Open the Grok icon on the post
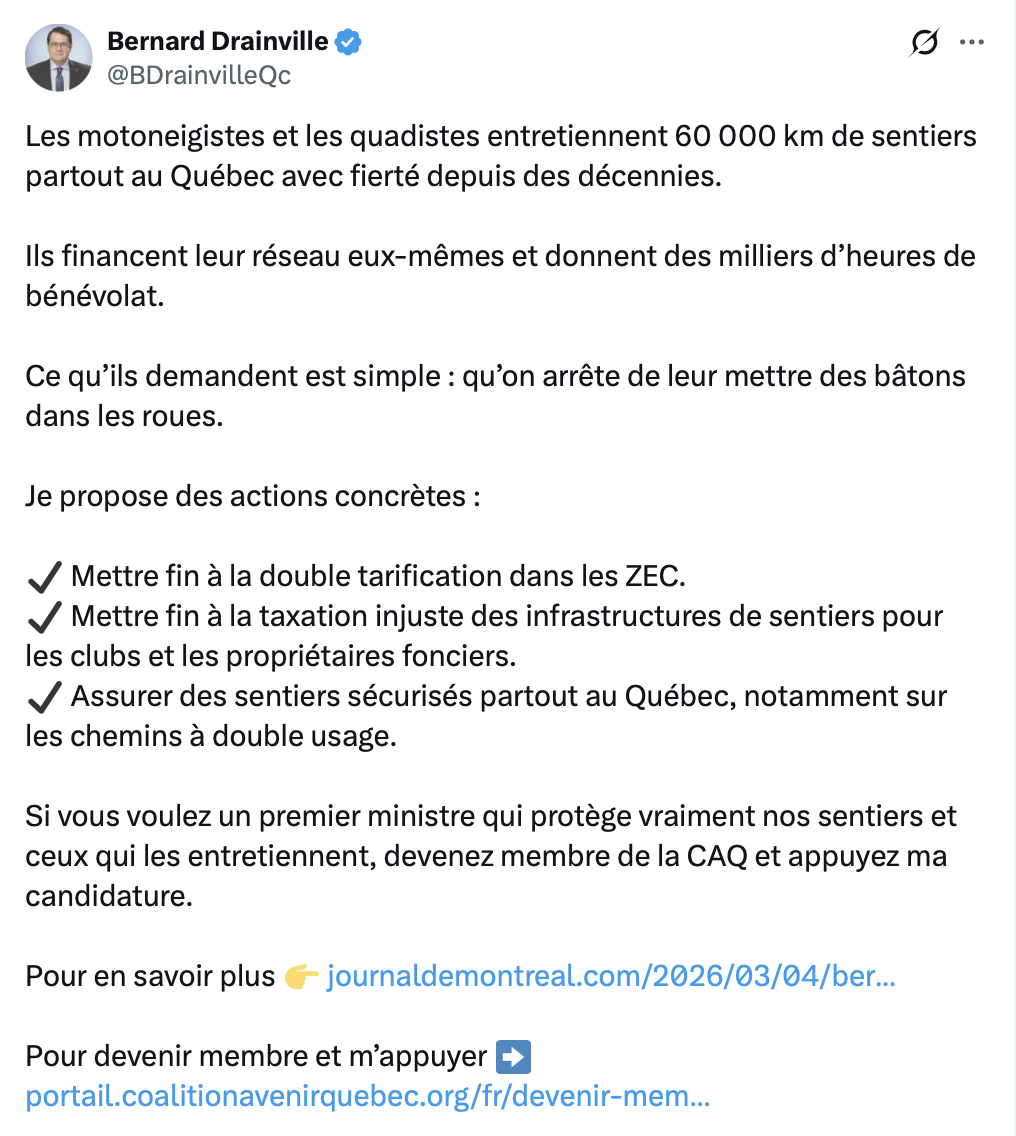This screenshot has width=1016, height=1136. [x=925, y=42]
